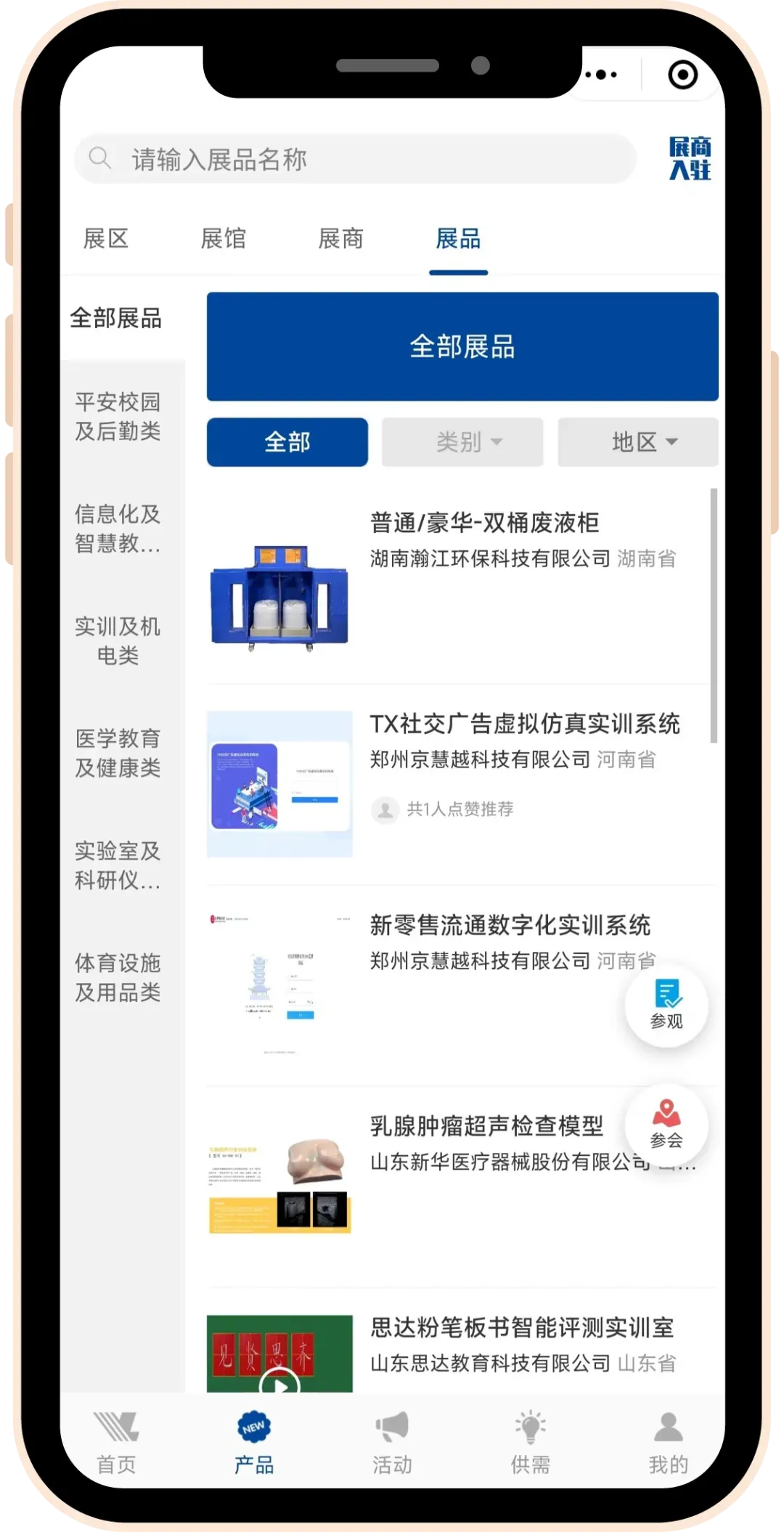Select 平安校园及后勤类 category

[x=118, y=416]
